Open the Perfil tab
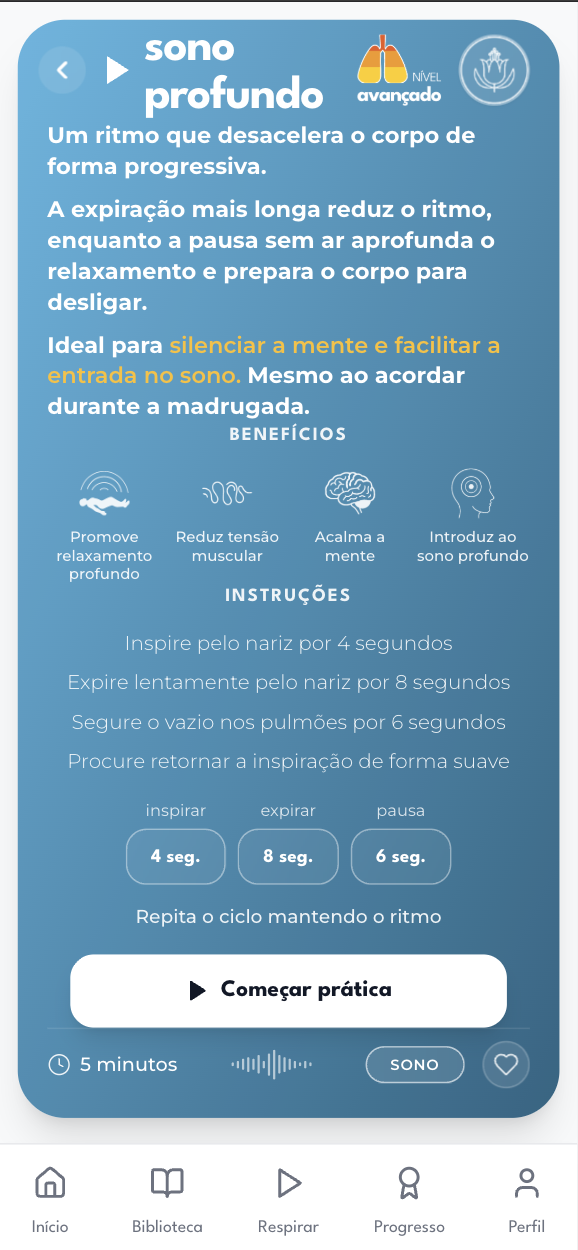The height and width of the screenshot is (1250, 578). click(x=526, y=1200)
